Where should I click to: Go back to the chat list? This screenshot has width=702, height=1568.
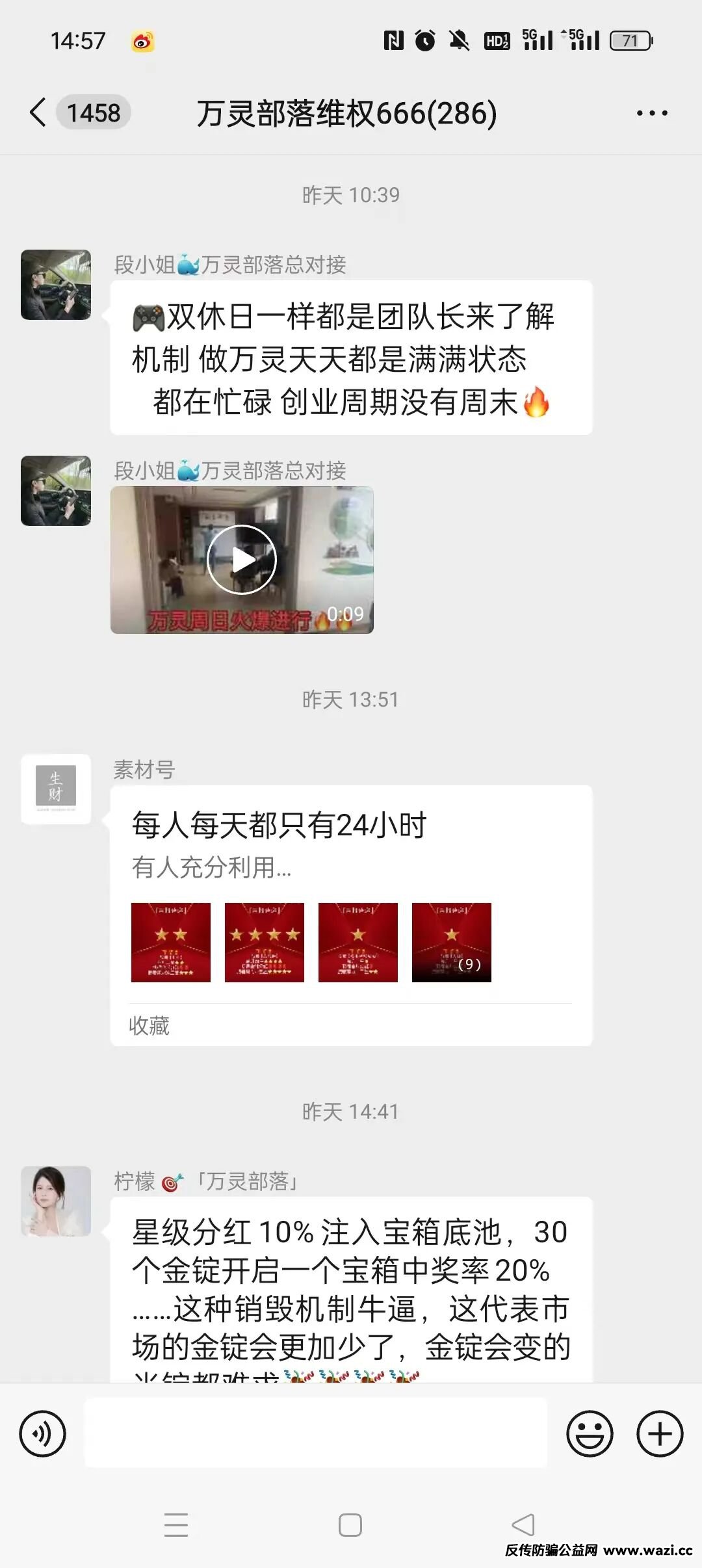pos(39,112)
